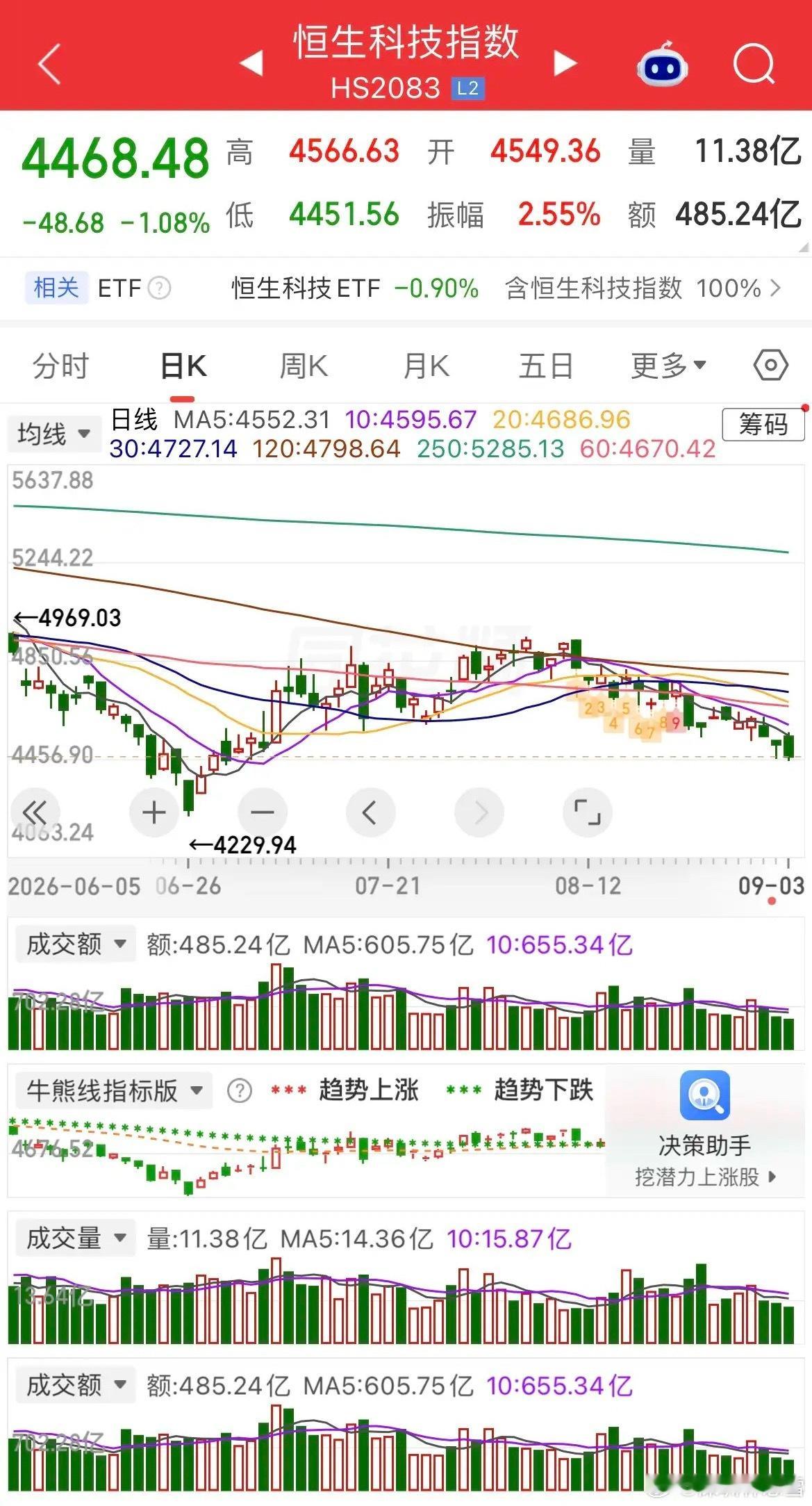
Task: Switch to the previous index with left triangle
Action: click(x=251, y=63)
